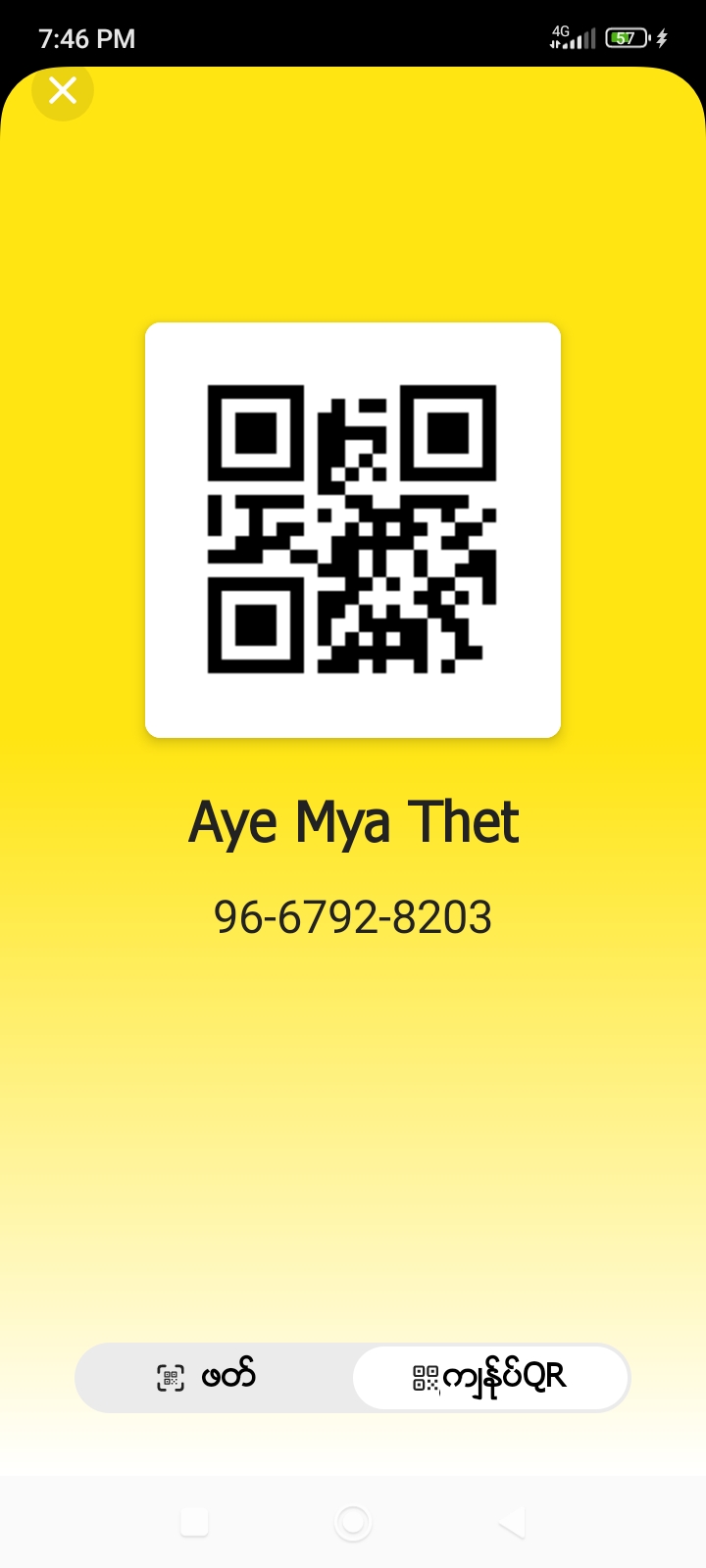Image resolution: width=706 pixels, height=1568 pixels.
Task: Close the QR code screen
Action: point(63,91)
